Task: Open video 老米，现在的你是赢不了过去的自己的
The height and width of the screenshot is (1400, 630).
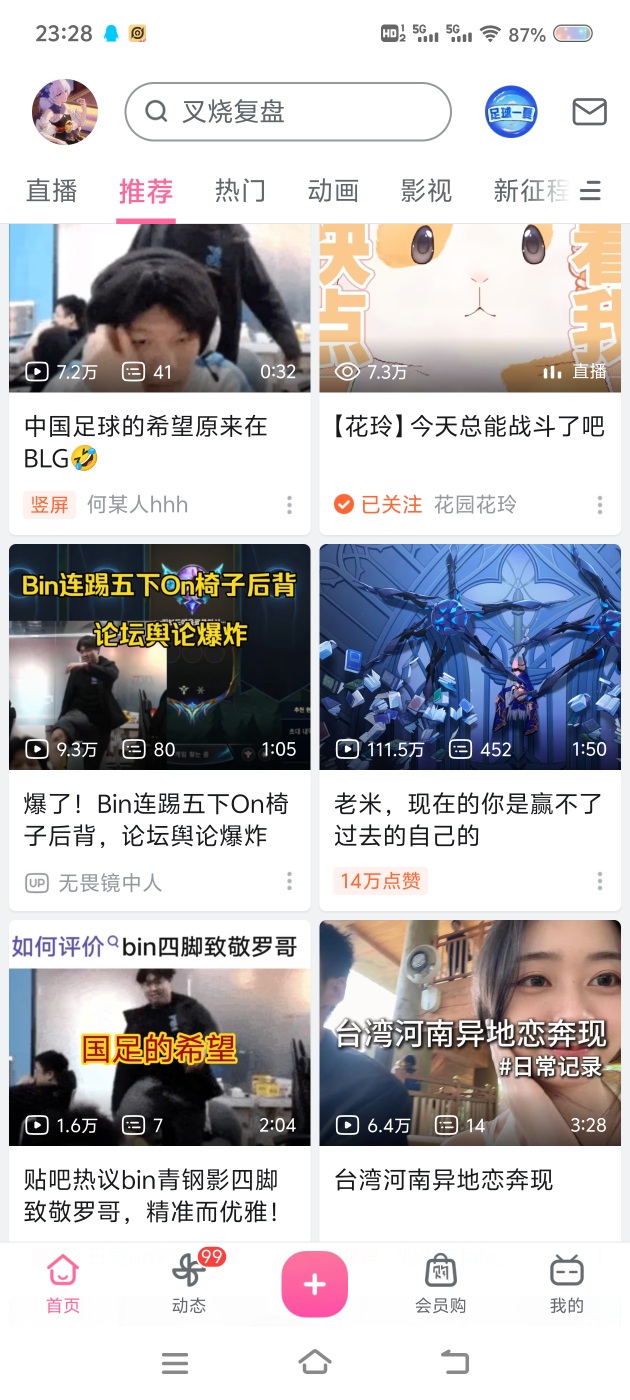Action: [x=470, y=657]
